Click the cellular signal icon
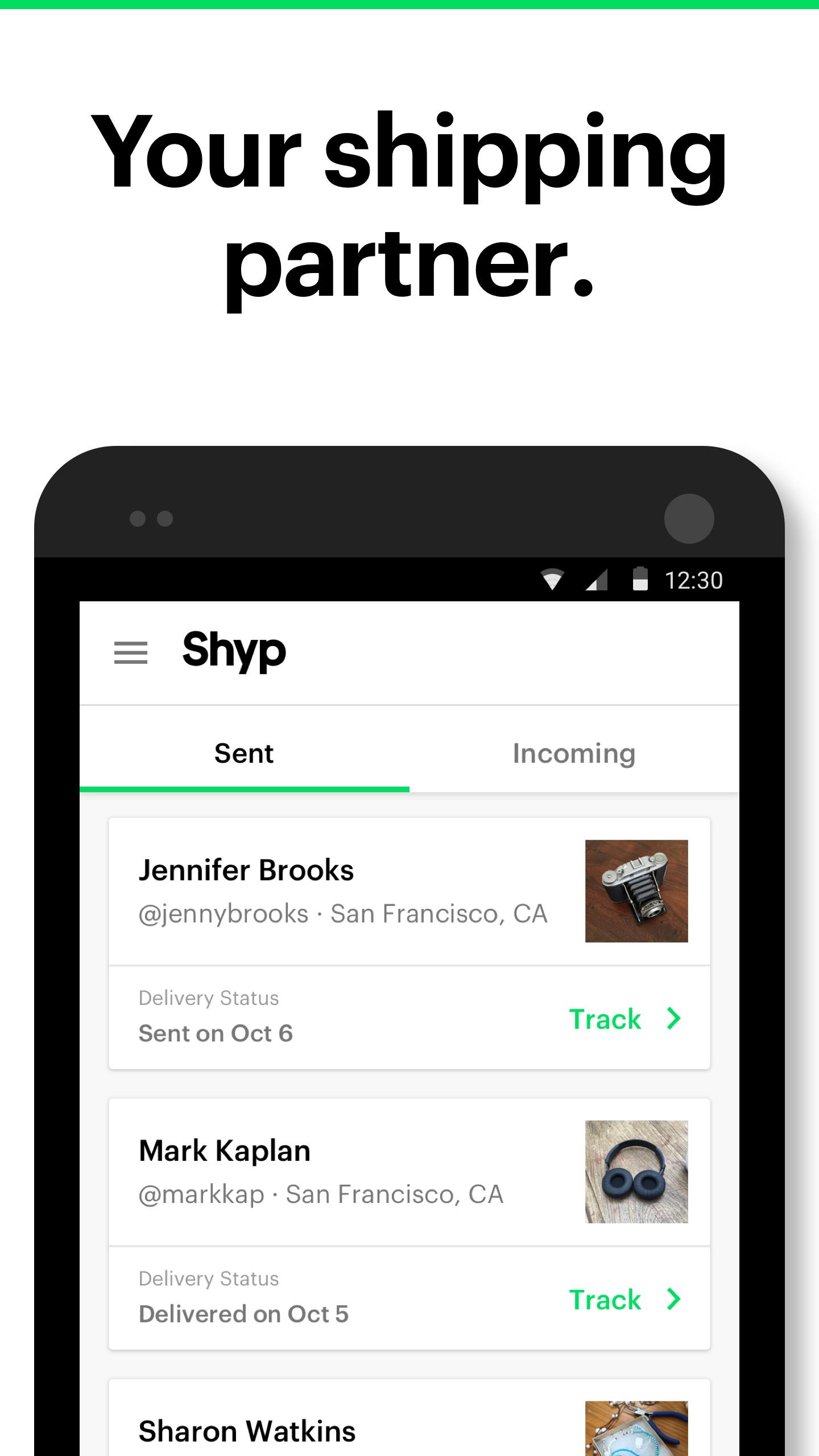The width and height of the screenshot is (819, 1456). tap(596, 580)
